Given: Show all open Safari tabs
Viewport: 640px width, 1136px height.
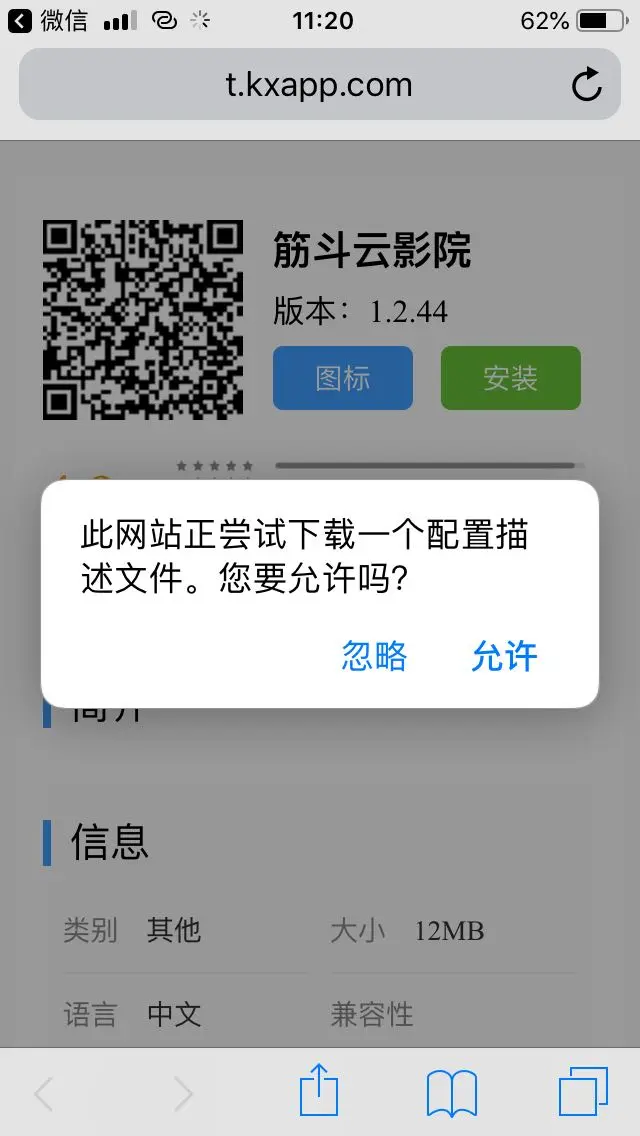Looking at the screenshot, I should click(x=583, y=1091).
